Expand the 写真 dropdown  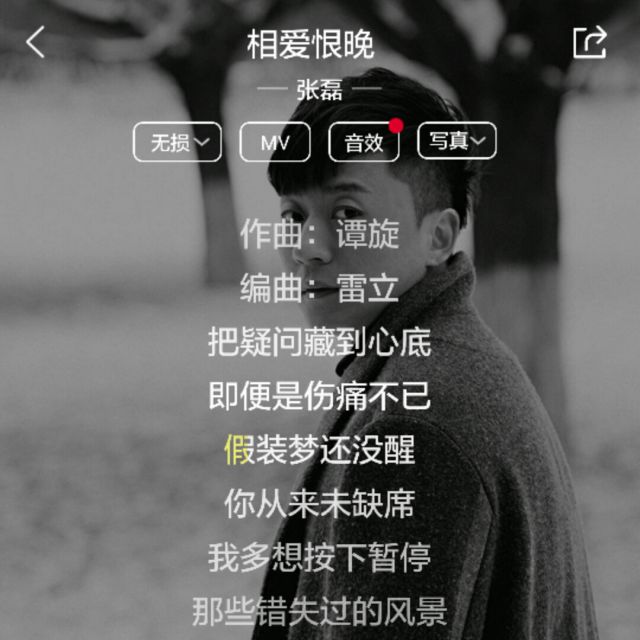coord(457,141)
